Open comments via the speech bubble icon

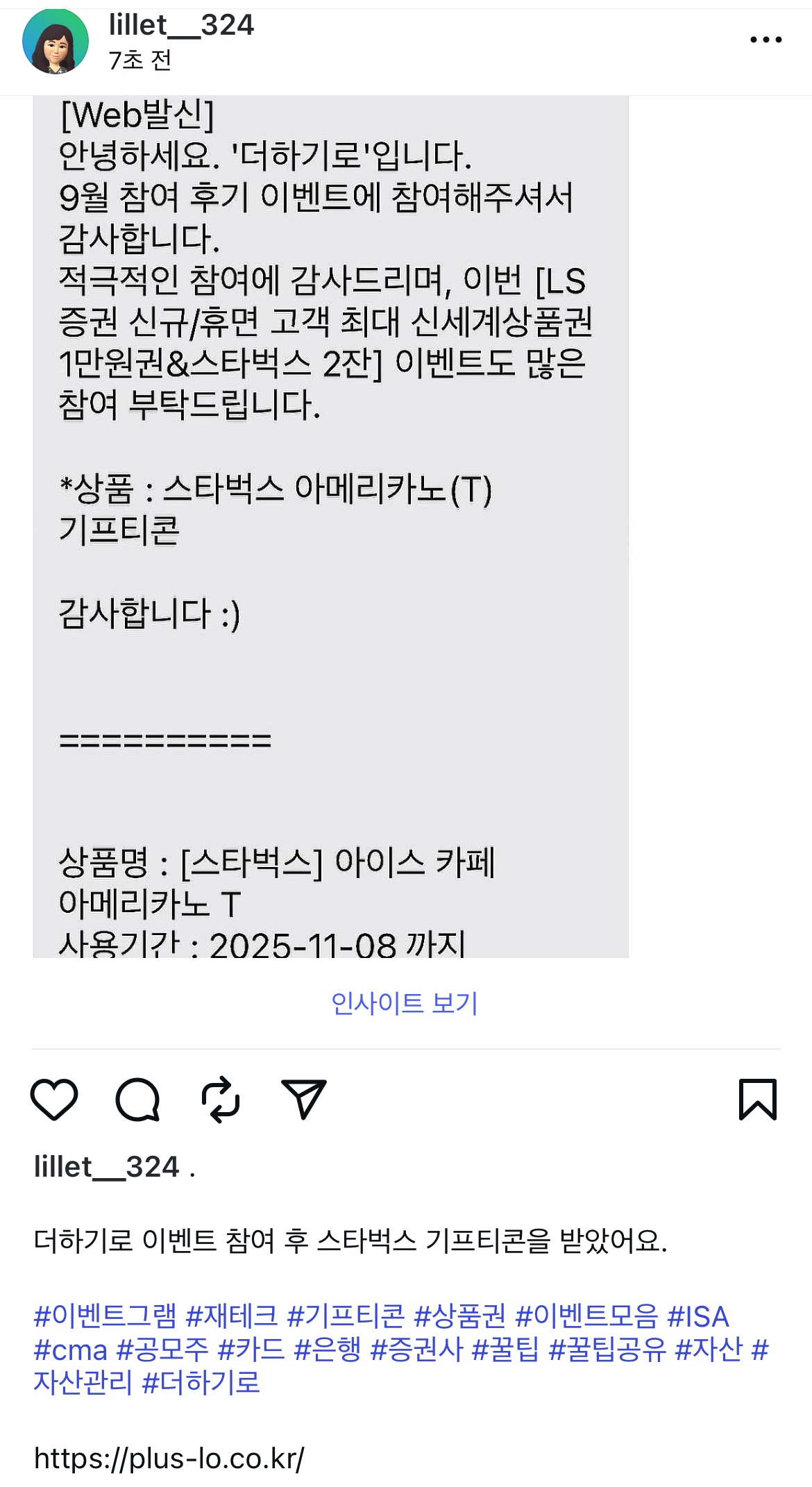[x=137, y=1100]
